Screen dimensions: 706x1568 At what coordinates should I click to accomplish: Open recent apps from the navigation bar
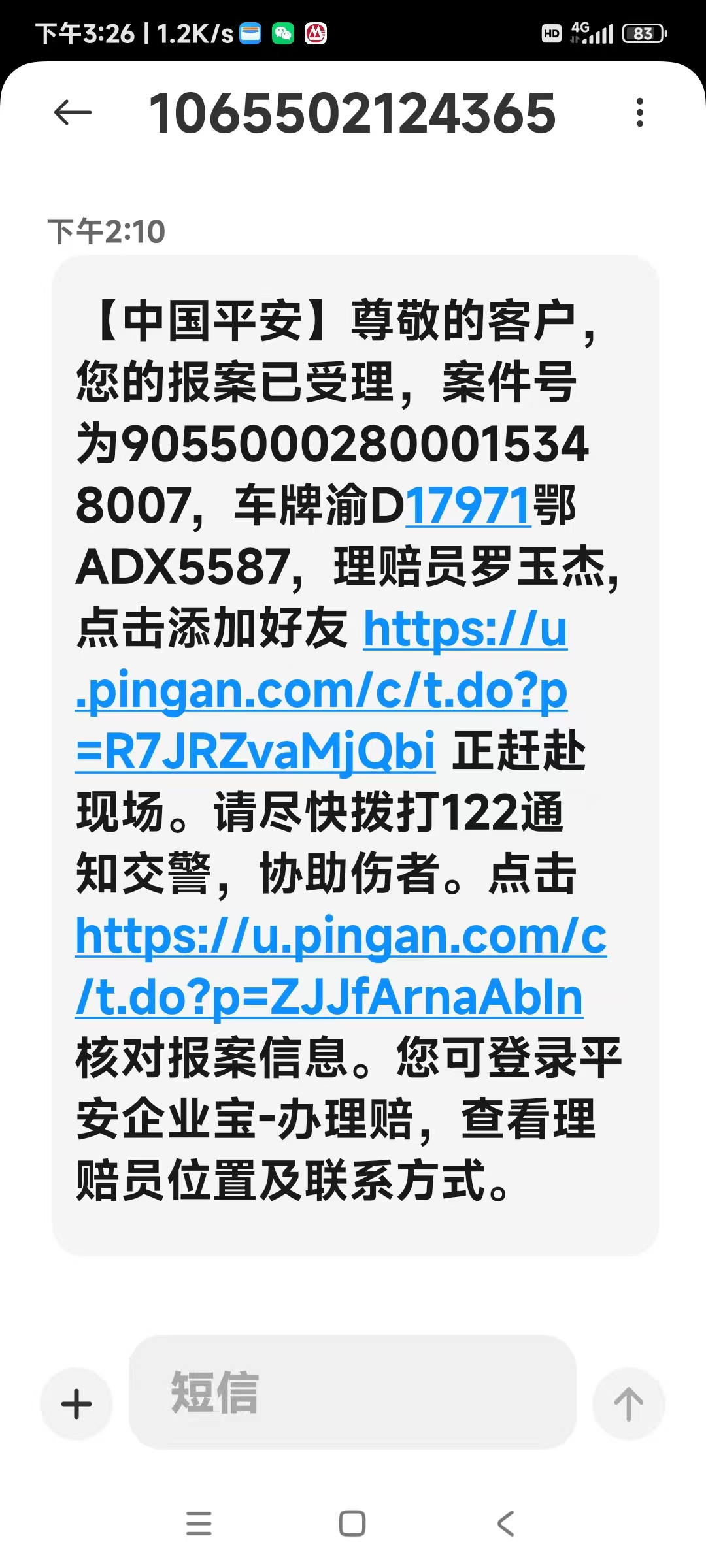click(199, 1523)
